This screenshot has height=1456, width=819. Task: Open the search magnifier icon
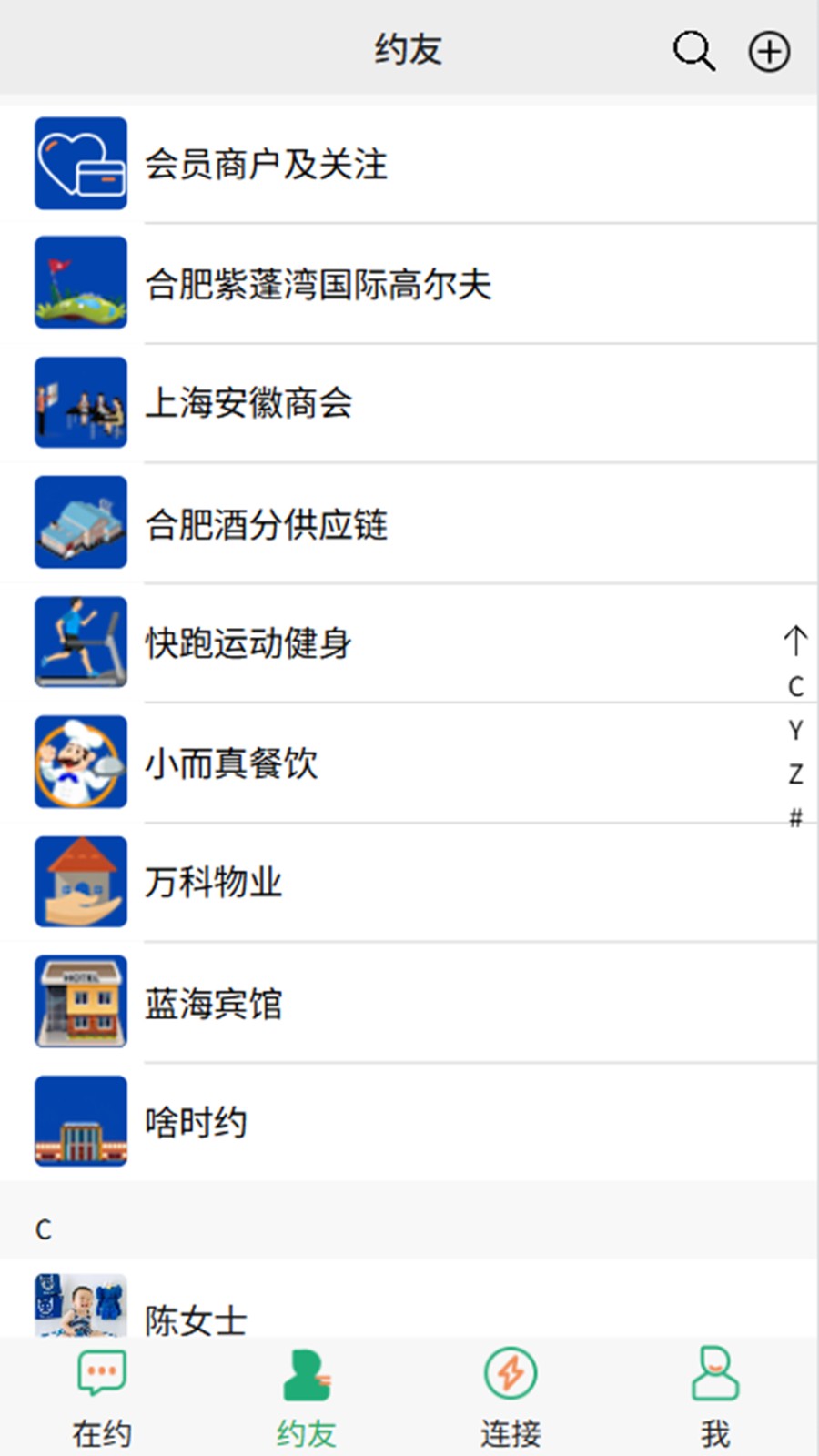pyautogui.click(x=693, y=51)
